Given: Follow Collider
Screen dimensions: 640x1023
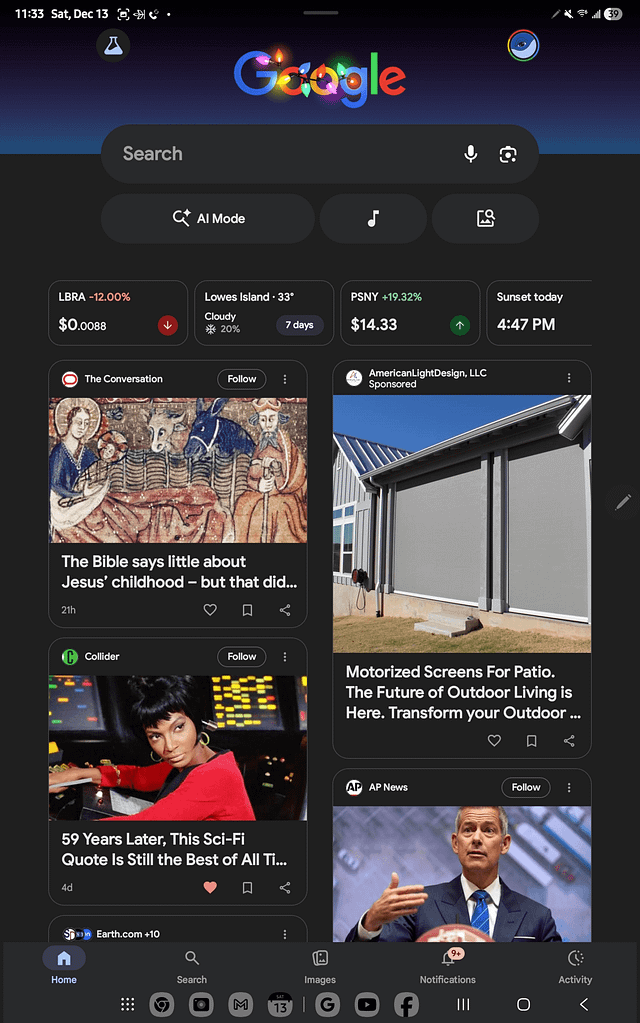Looking at the screenshot, I should coord(242,657).
